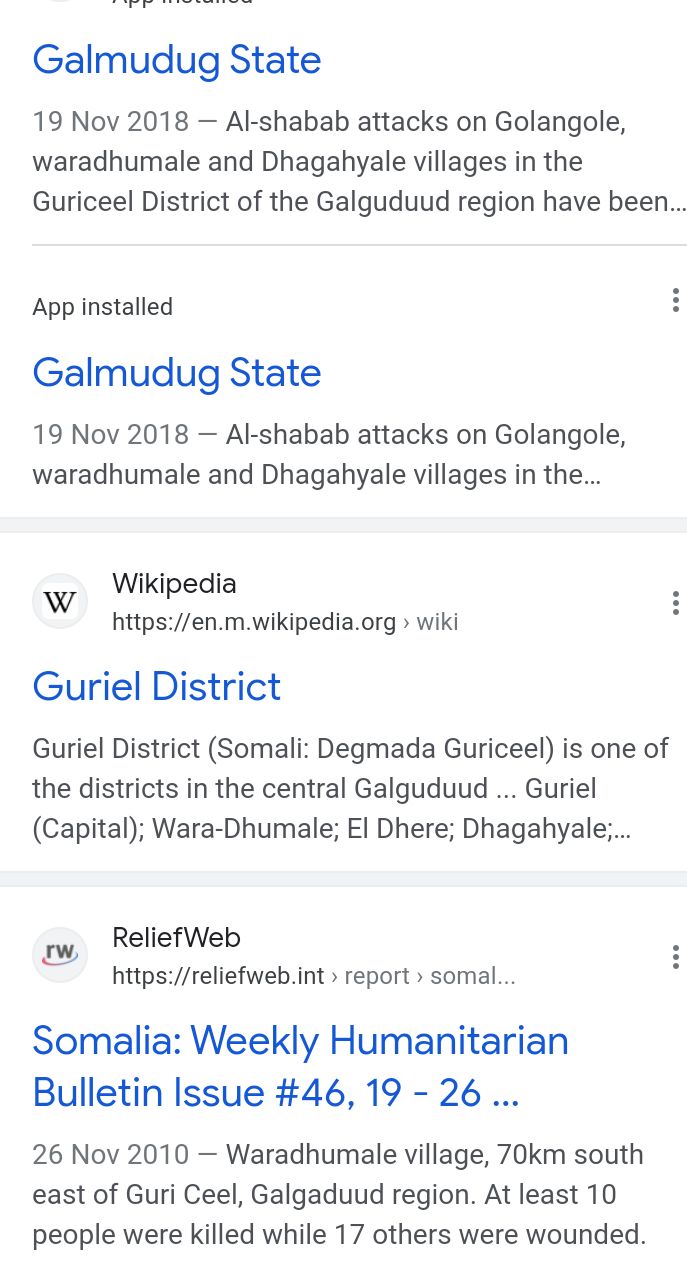Open more options for the Wikipedia result
The height and width of the screenshot is (1273, 687).
(x=675, y=603)
